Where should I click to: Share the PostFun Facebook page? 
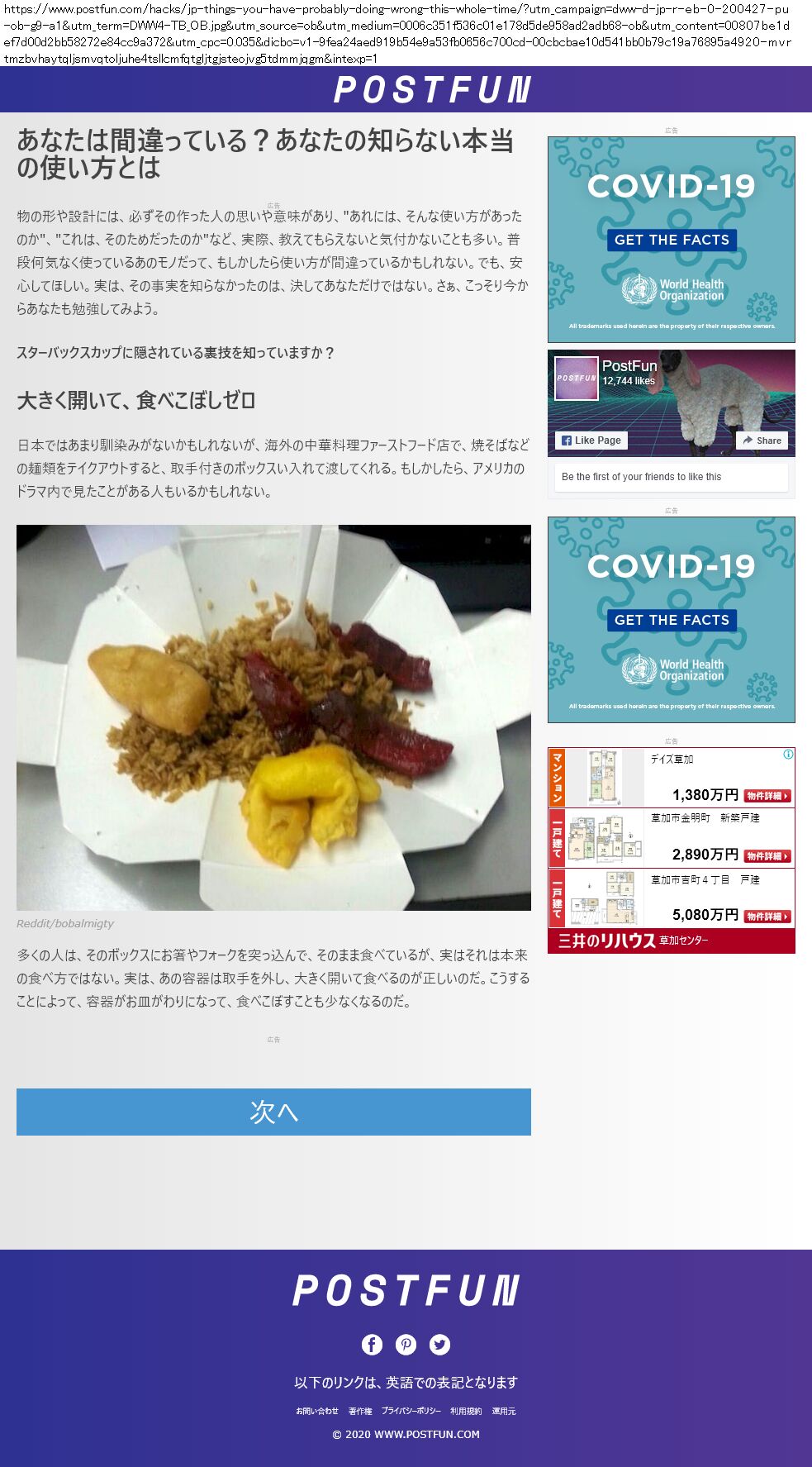pyautogui.click(x=762, y=441)
